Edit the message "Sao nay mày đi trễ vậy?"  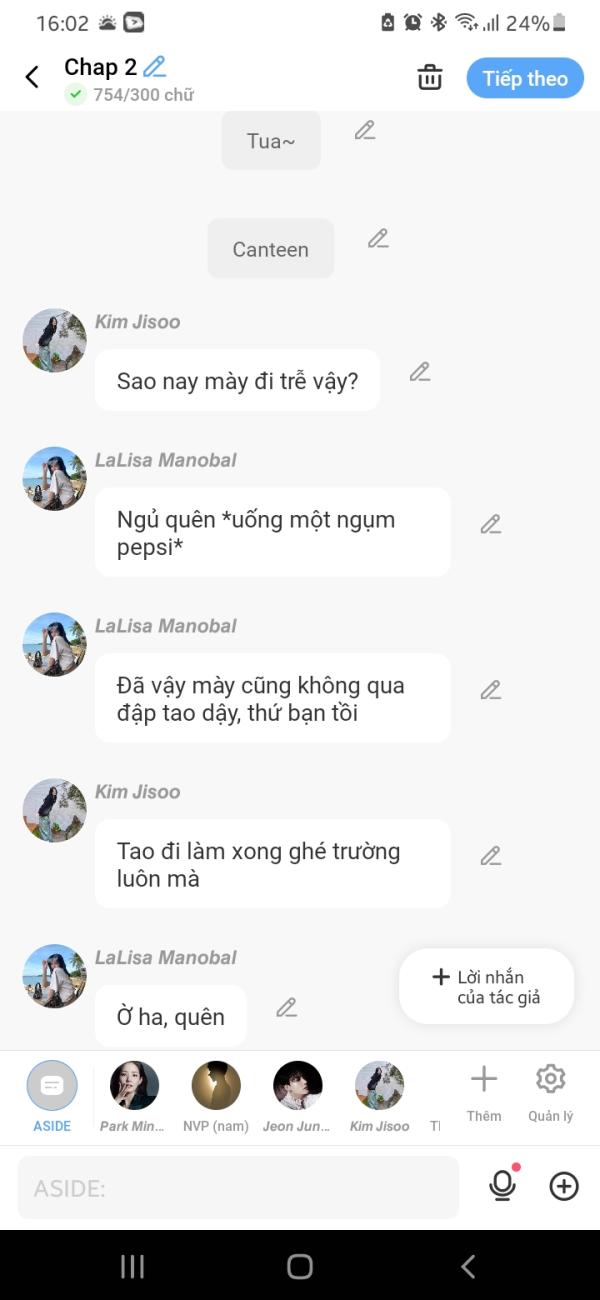420,372
